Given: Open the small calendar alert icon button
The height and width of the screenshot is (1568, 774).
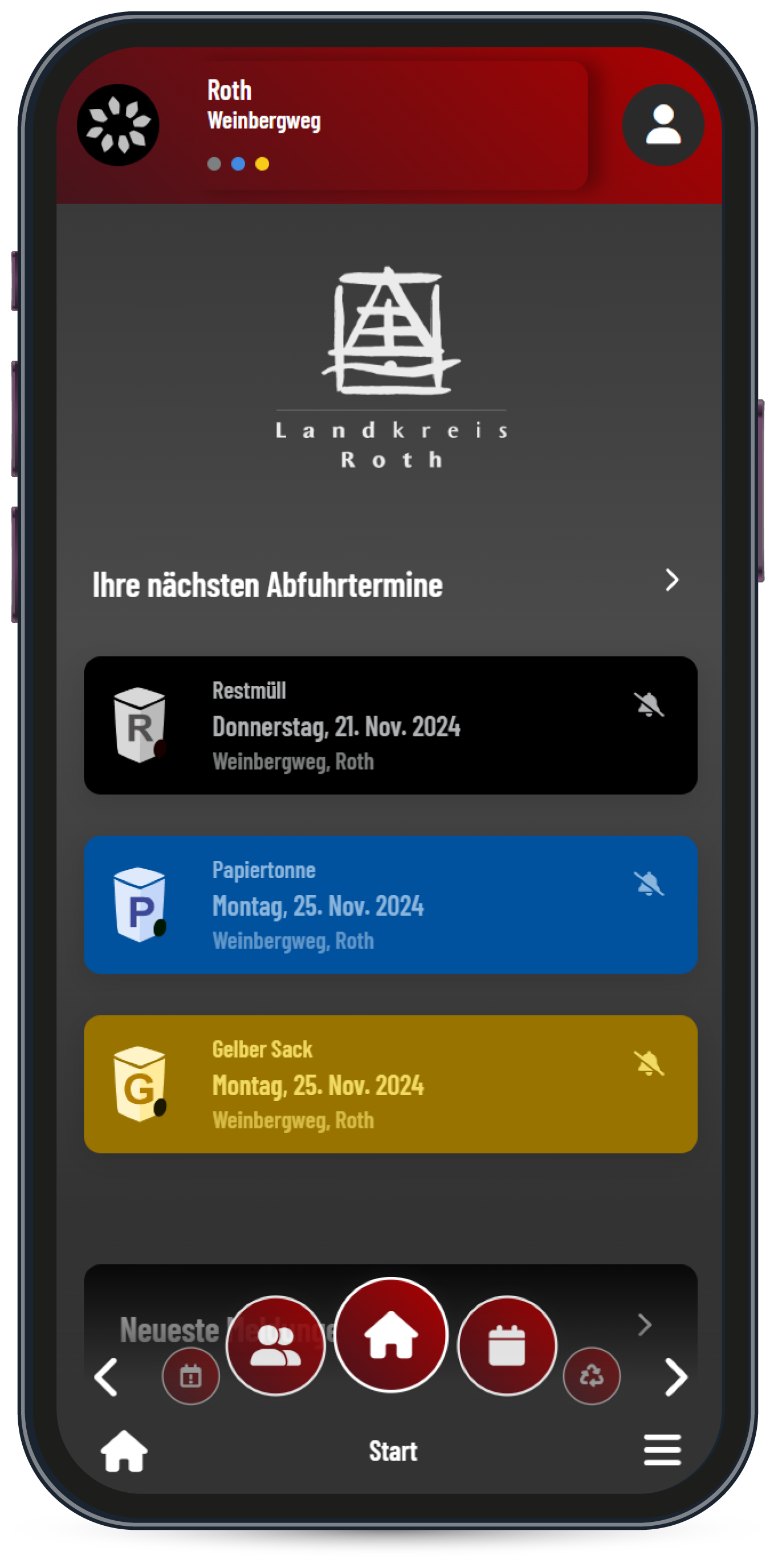Looking at the screenshot, I should (190, 1375).
